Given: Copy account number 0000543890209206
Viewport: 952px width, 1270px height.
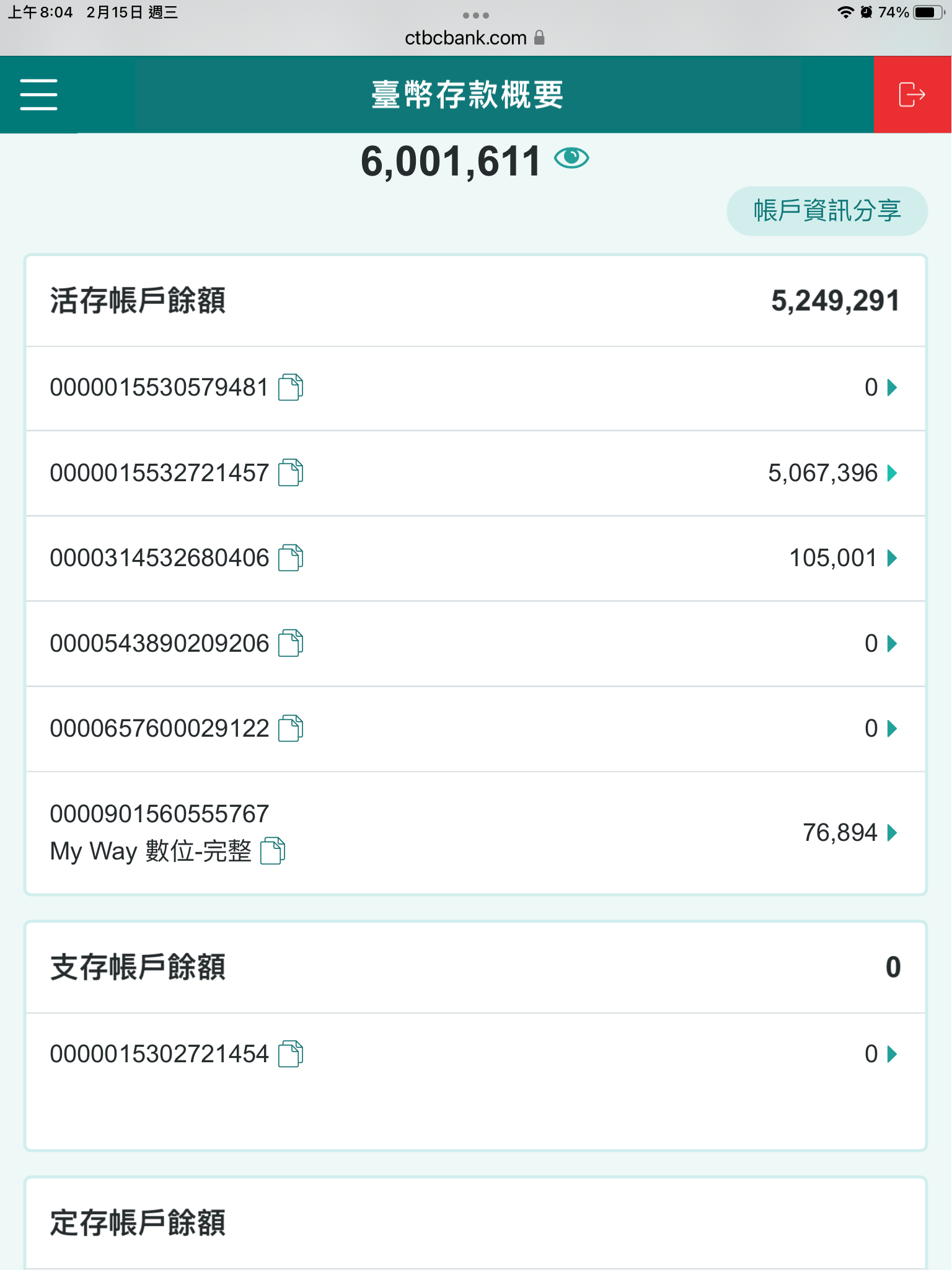Looking at the screenshot, I should click(291, 643).
